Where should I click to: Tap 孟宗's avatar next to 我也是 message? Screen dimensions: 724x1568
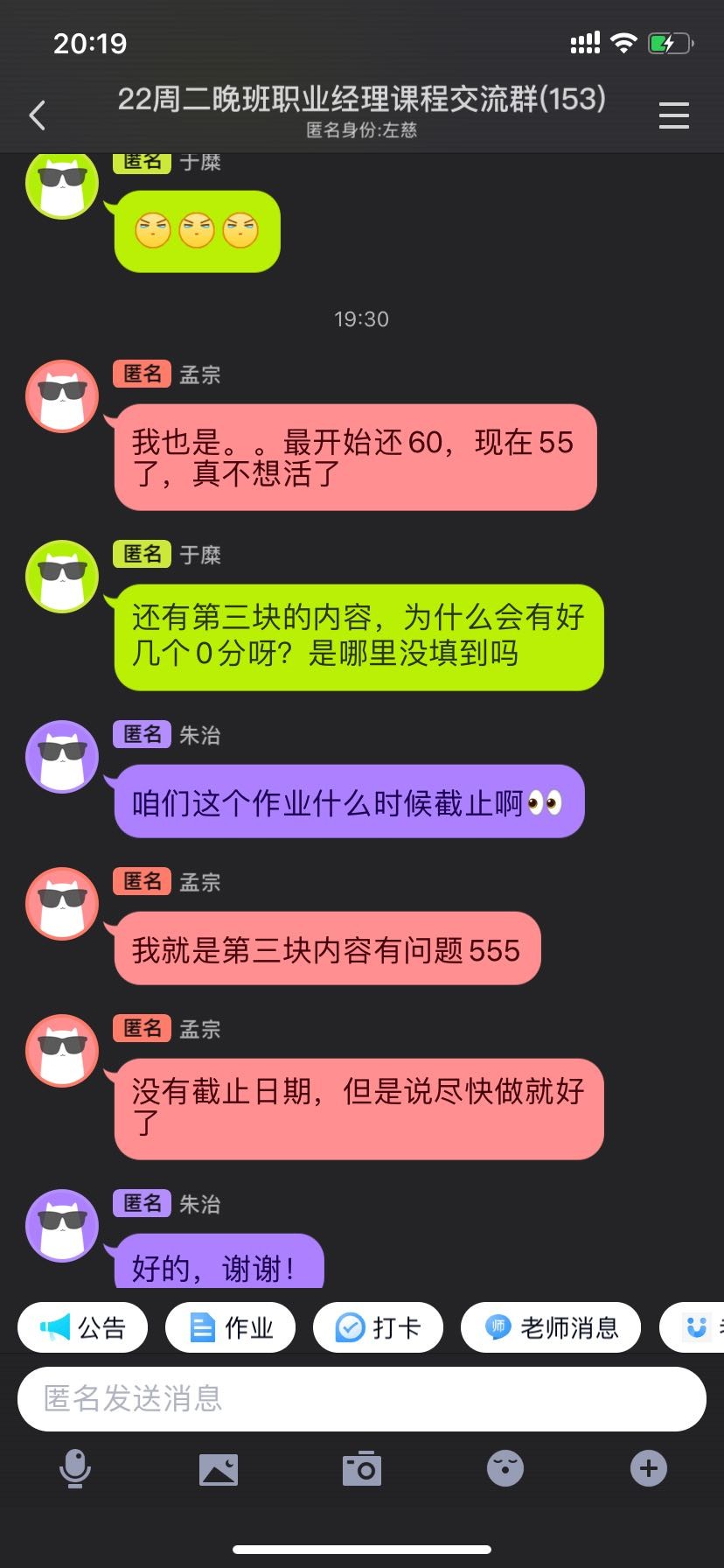[x=61, y=396]
